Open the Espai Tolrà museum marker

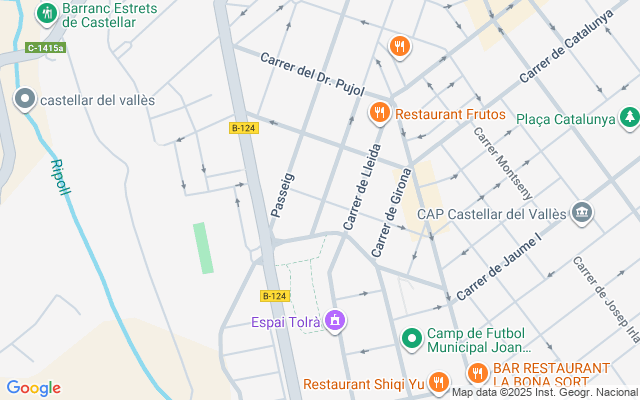coord(336,321)
